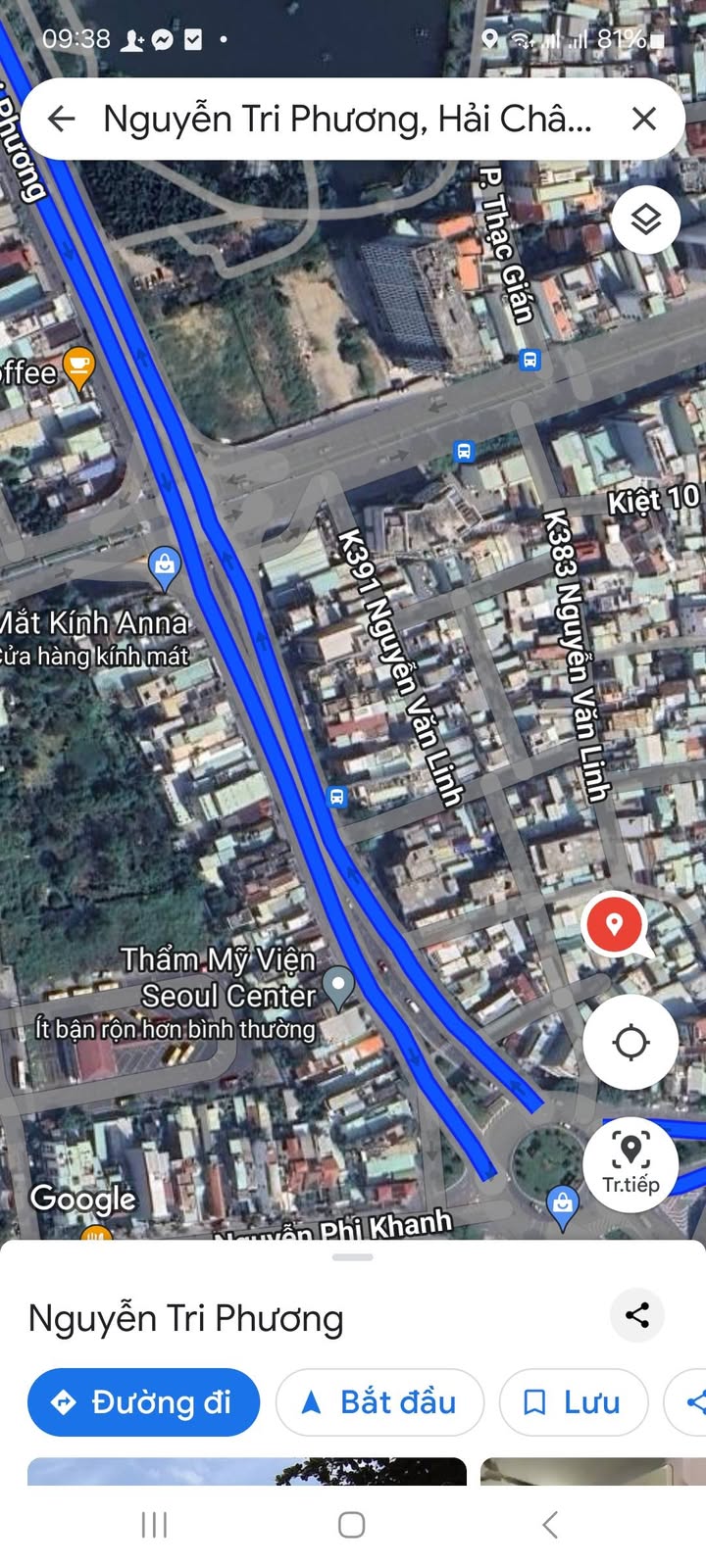This screenshot has width=706, height=1568.
Task: Open Live View (Tr.tiếp)
Action: pyautogui.click(x=630, y=1163)
